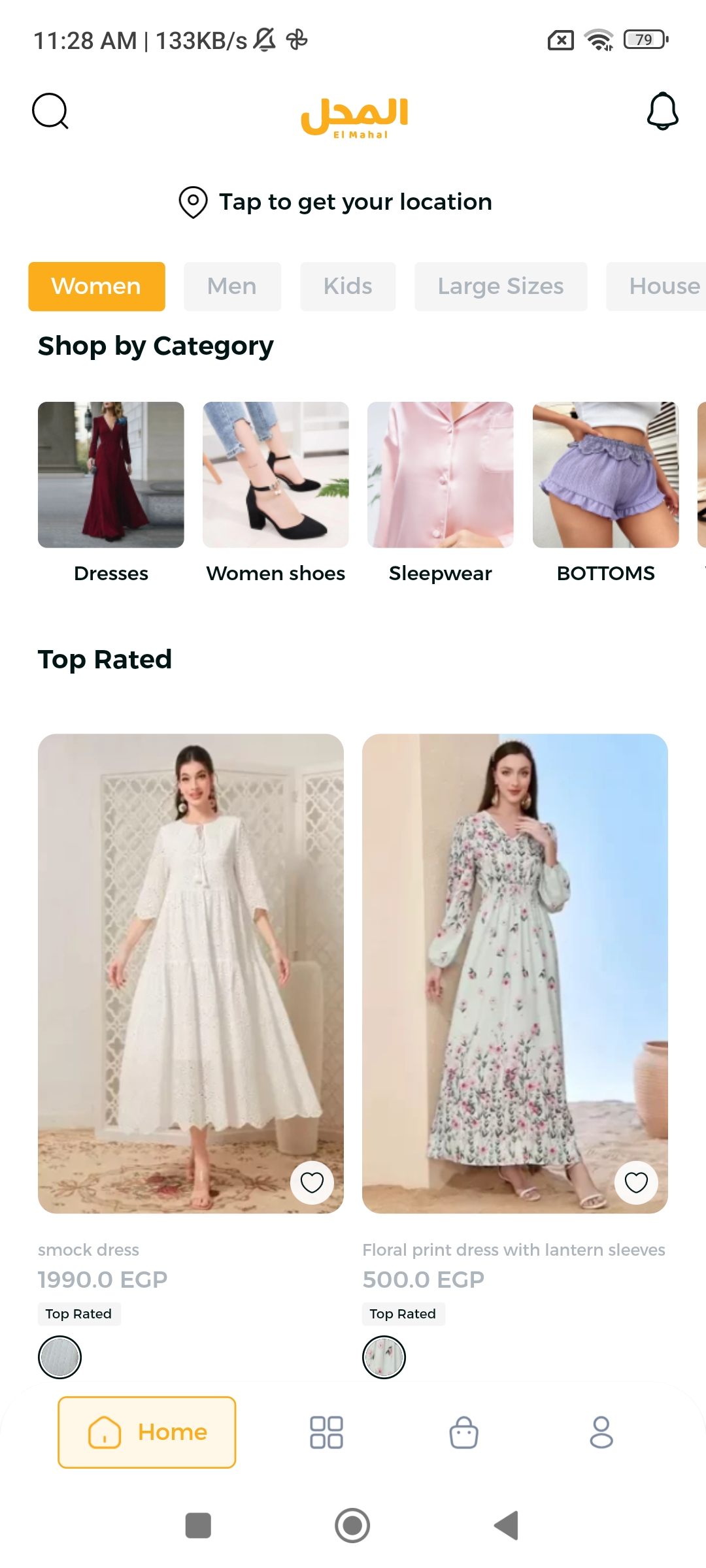
Task: Switch to the Men category chip
Action: tap(232, 286)
